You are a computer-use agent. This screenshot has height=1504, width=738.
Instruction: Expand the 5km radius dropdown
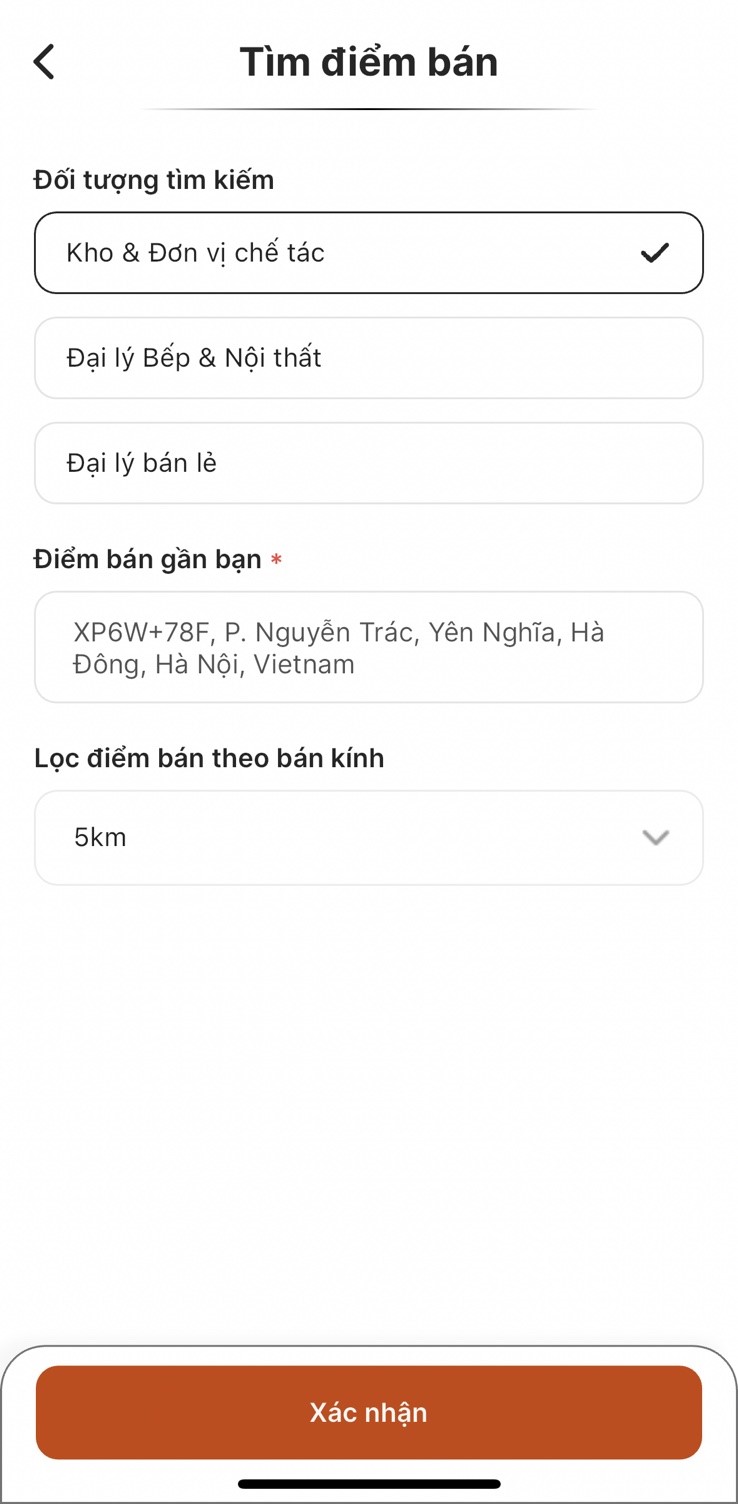coord(369,838)
